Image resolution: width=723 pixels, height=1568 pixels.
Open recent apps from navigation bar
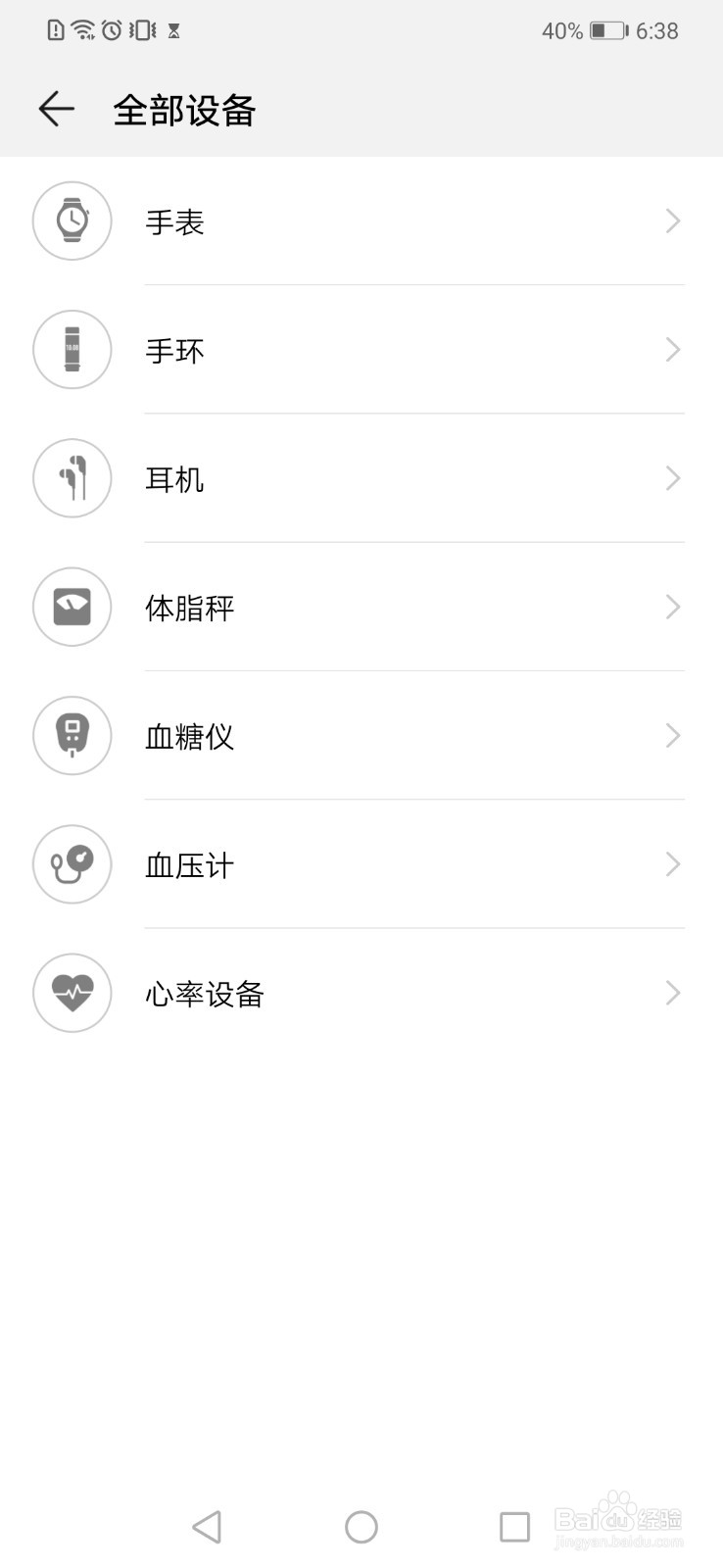514,1526
